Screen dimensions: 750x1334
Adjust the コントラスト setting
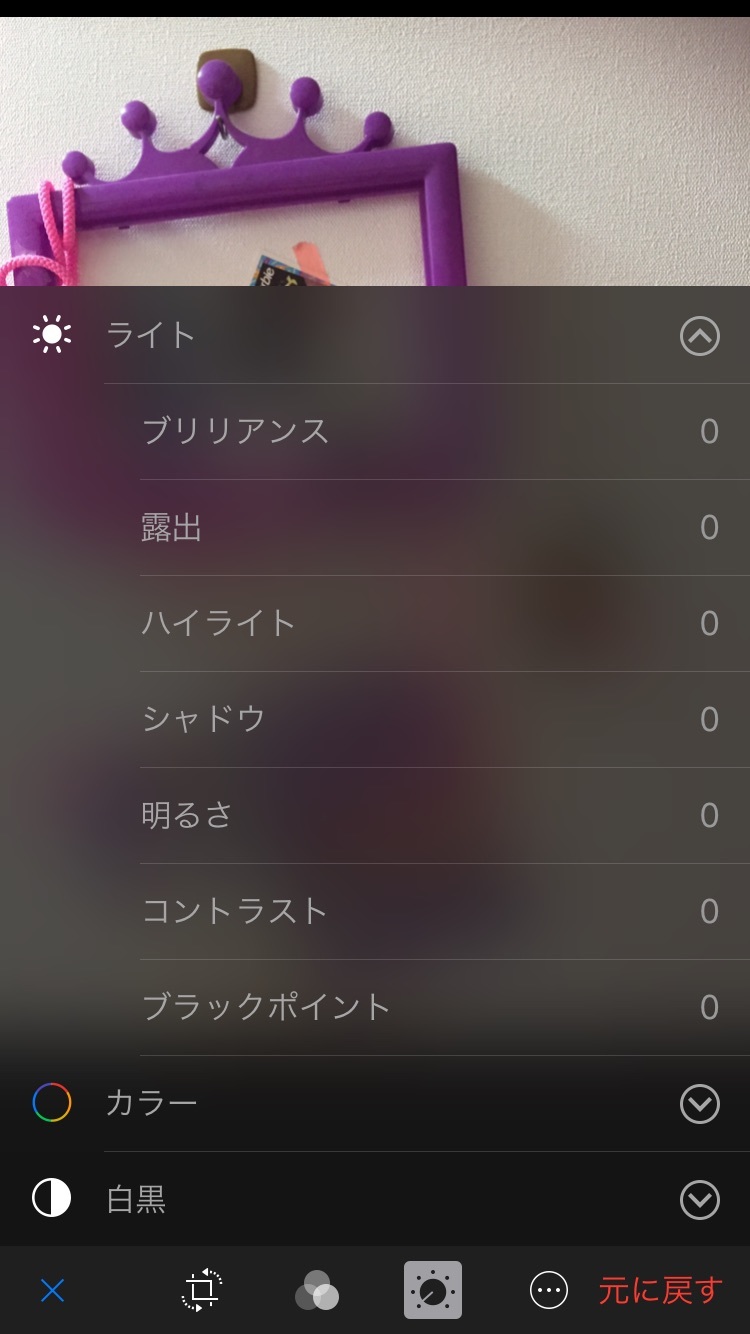235,911
